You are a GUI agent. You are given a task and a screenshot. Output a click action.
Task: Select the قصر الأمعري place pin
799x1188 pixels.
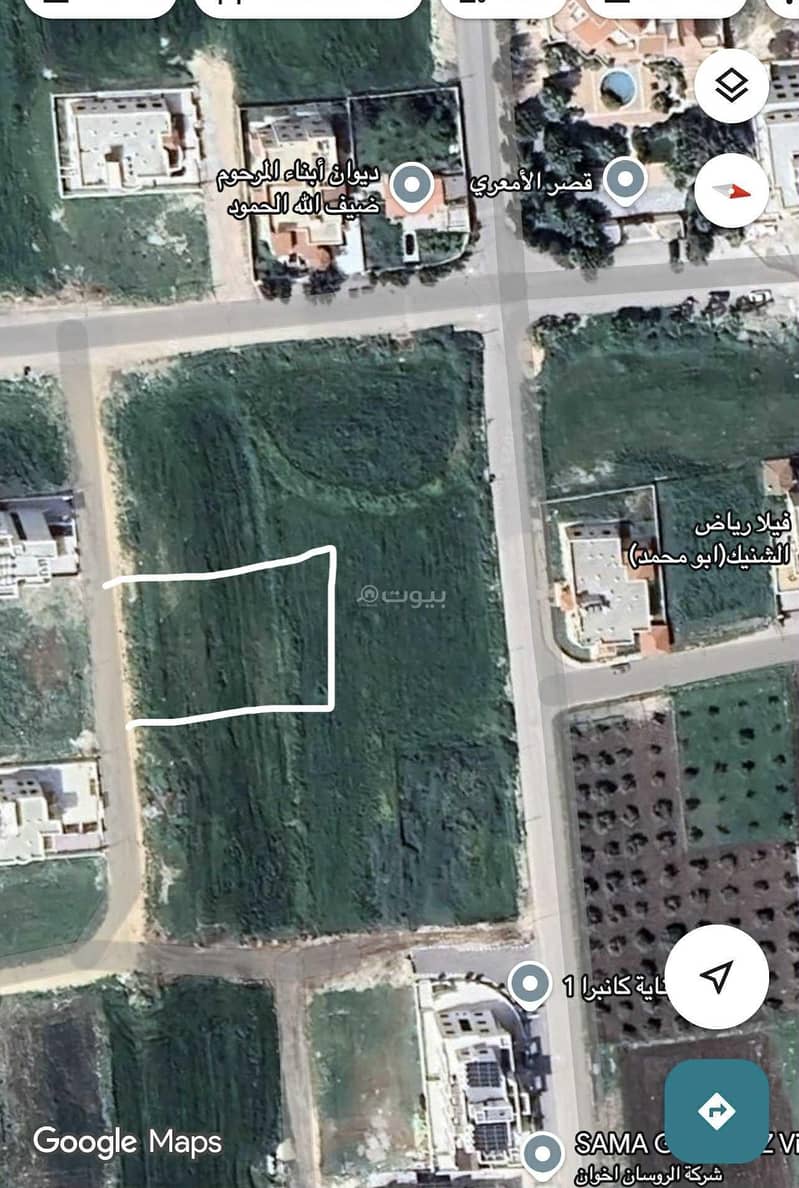click(x=626, y=181)
